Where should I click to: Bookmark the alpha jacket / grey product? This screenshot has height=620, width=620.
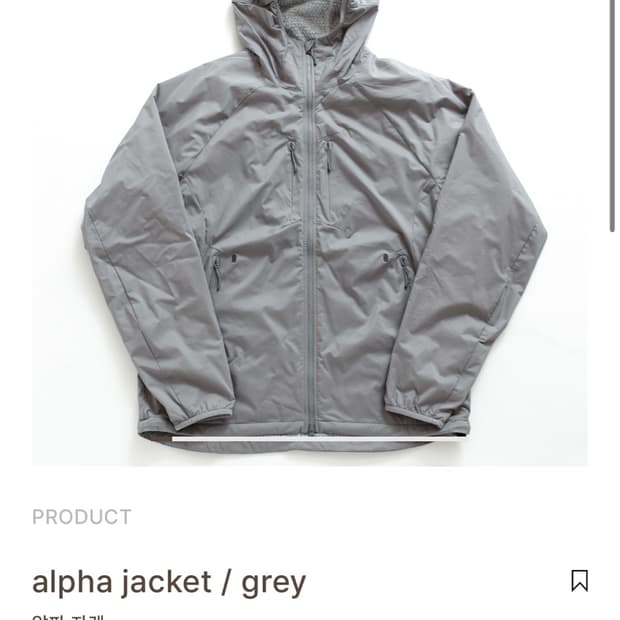click(x=579, y=581)
